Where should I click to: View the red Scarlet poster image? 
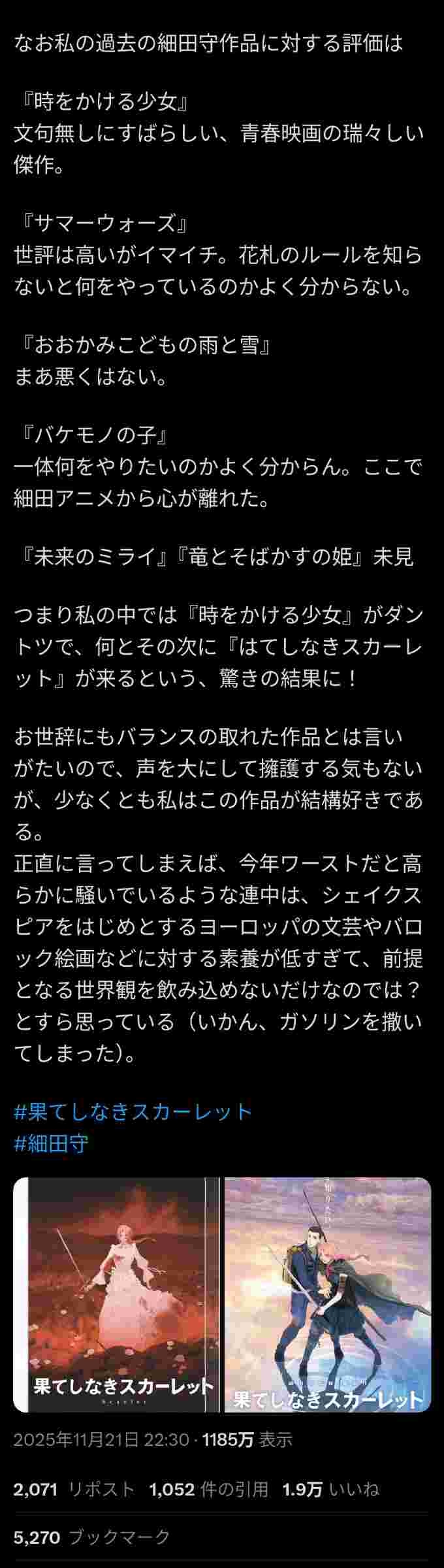point(116,1300)
